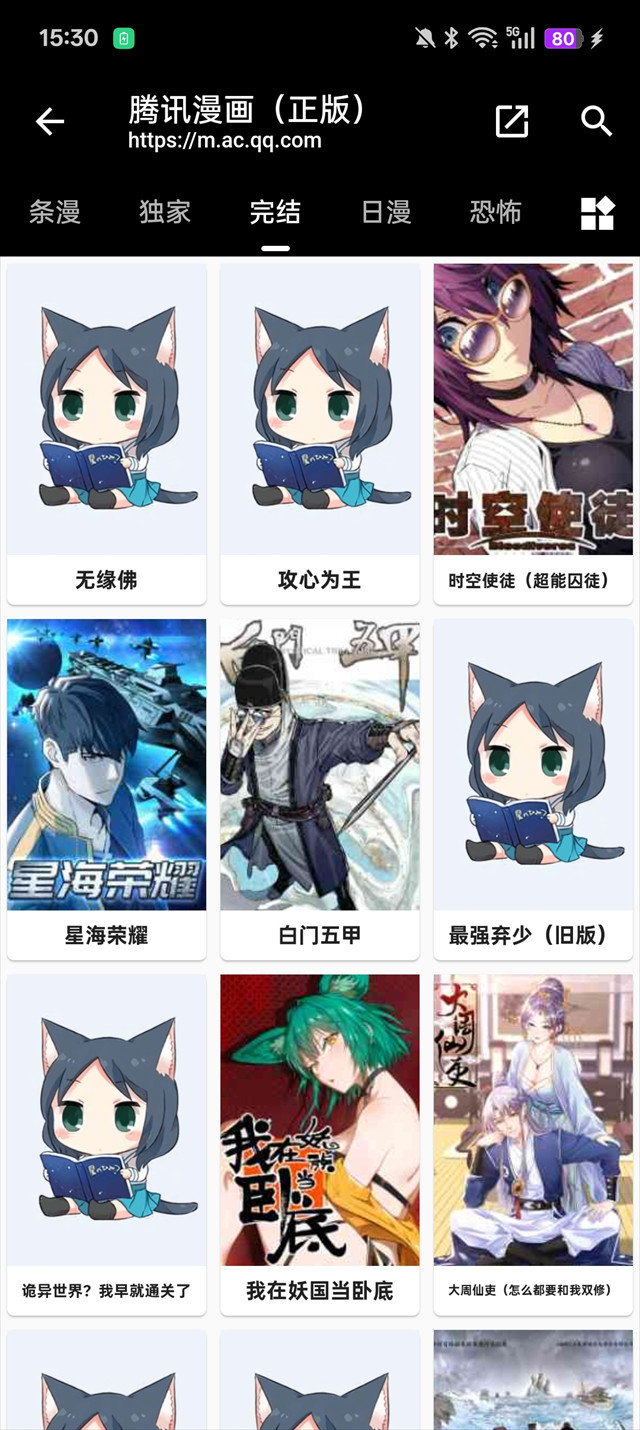This screenshot has width=640, height=1430.
Task: Open the search icon
Action: tap(596, 122)
